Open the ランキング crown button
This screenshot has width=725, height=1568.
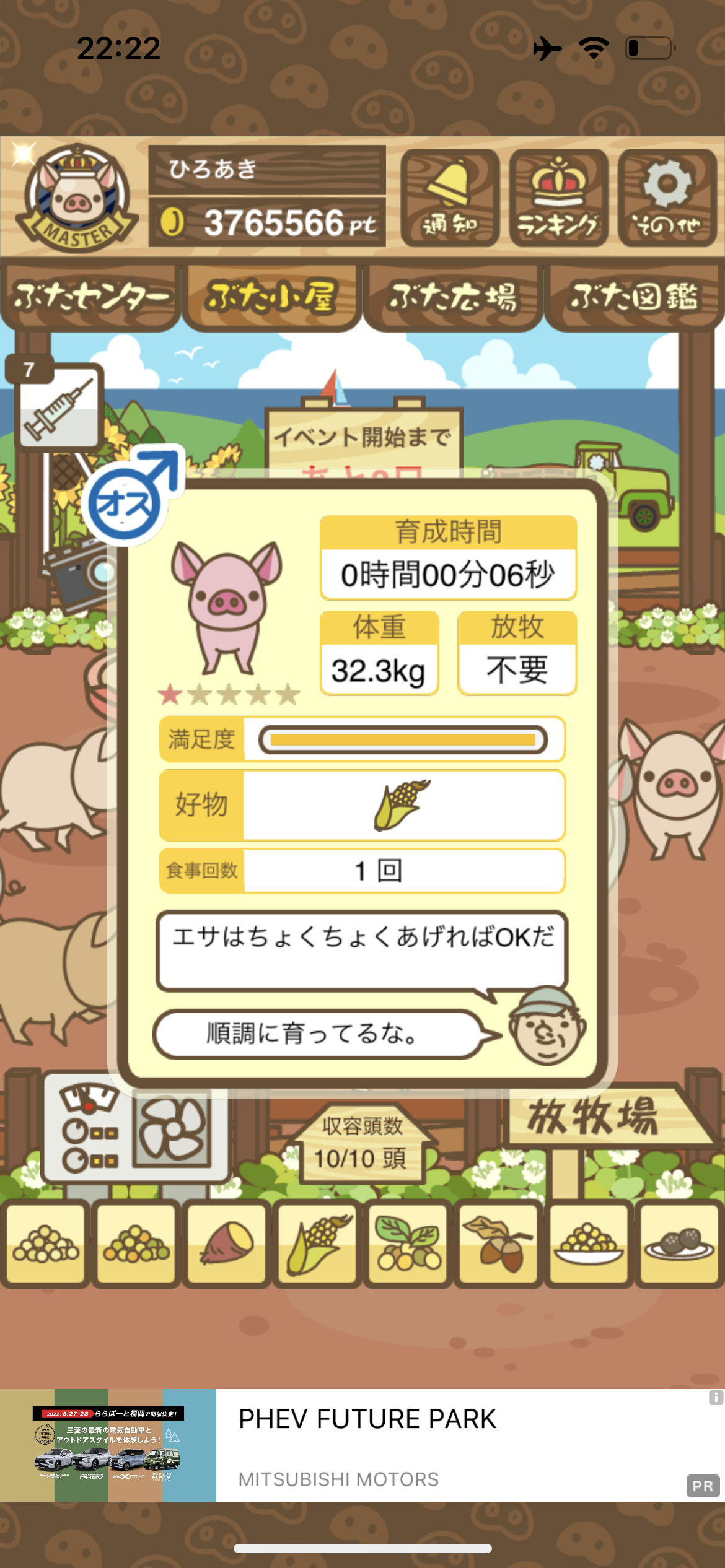pos(558,198)
